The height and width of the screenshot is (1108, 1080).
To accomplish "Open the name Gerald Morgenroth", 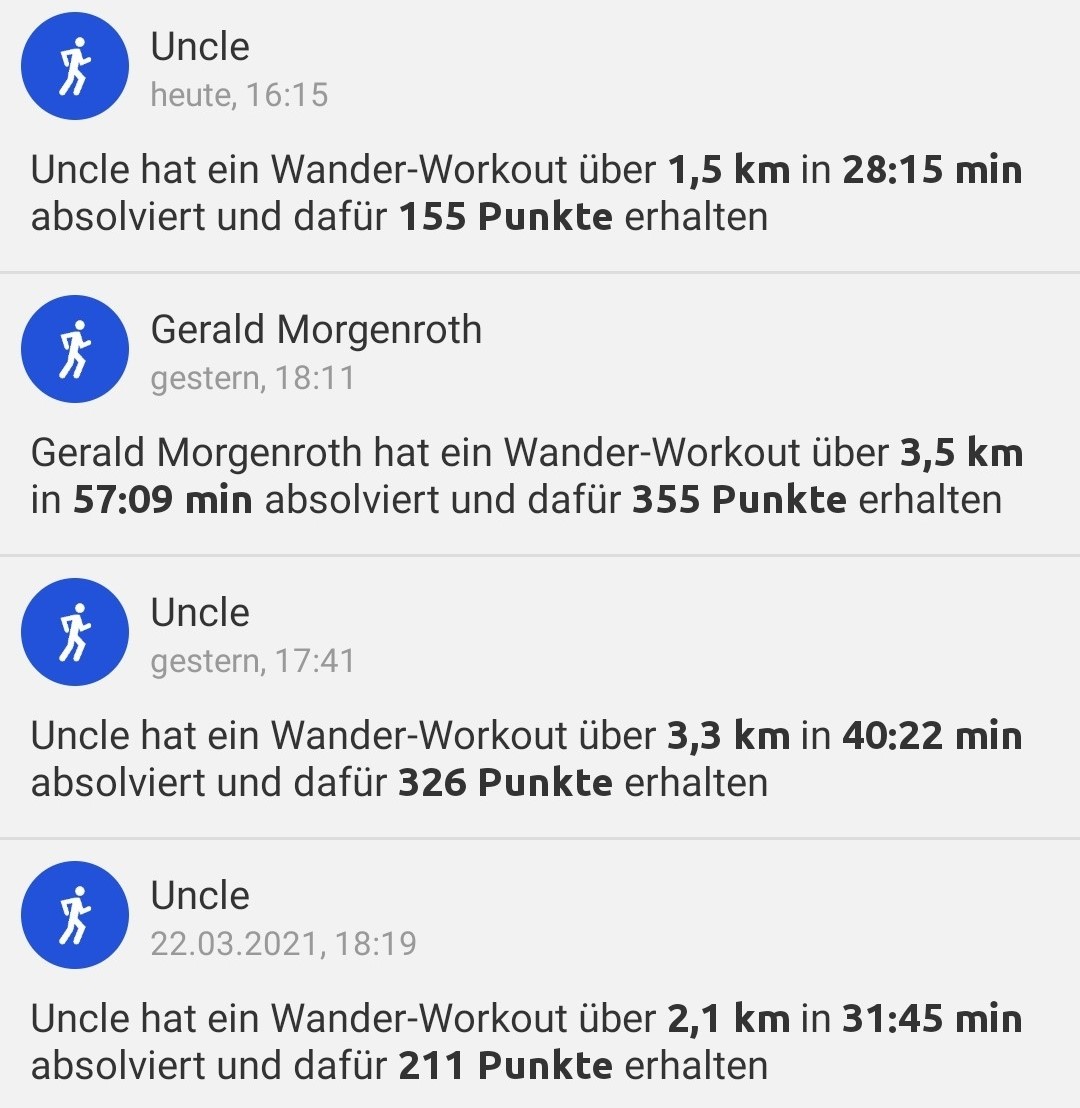I will 316,330.
